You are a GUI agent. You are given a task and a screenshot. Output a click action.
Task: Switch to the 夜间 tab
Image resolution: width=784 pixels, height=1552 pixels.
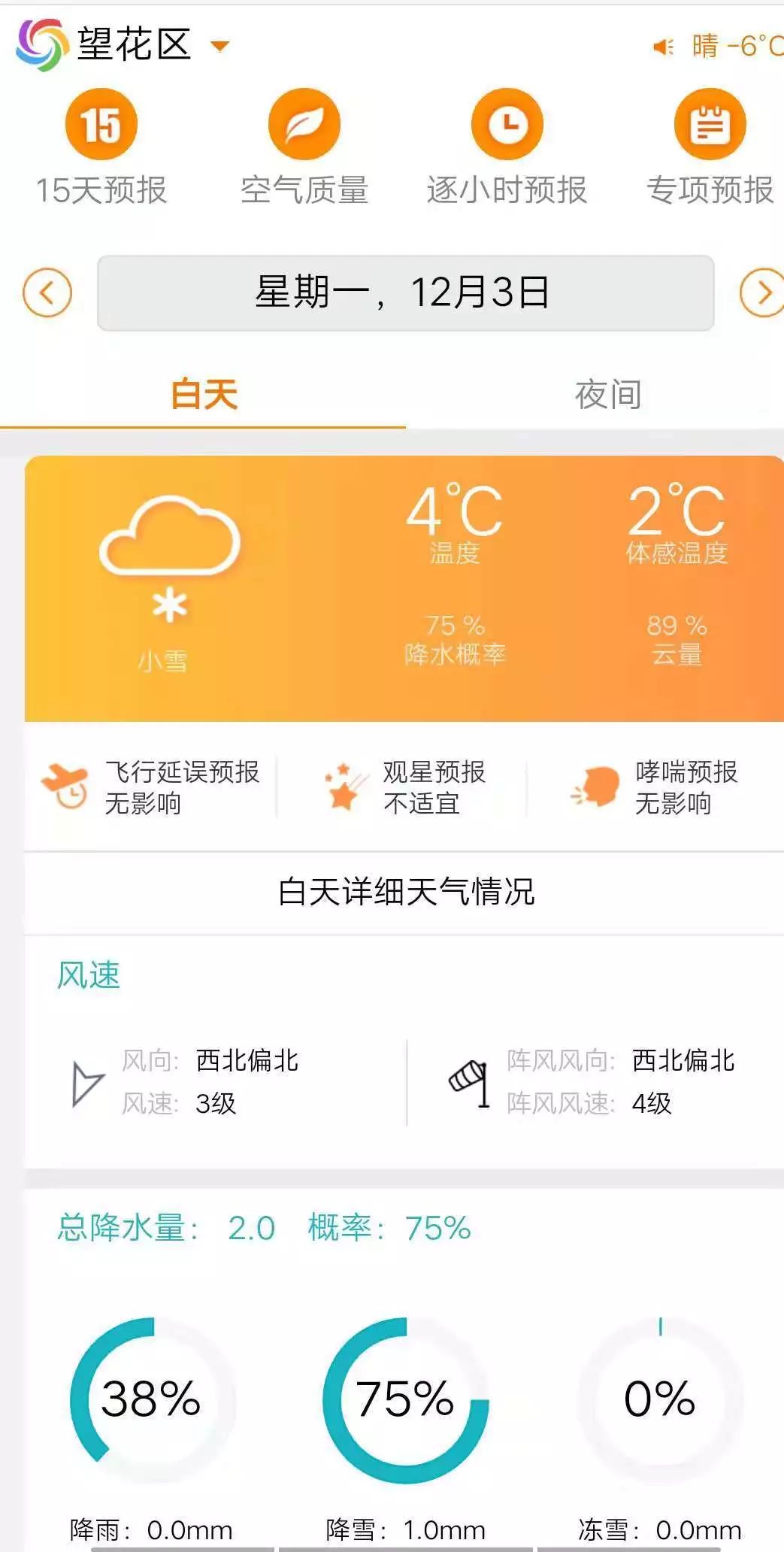[608, 395]
